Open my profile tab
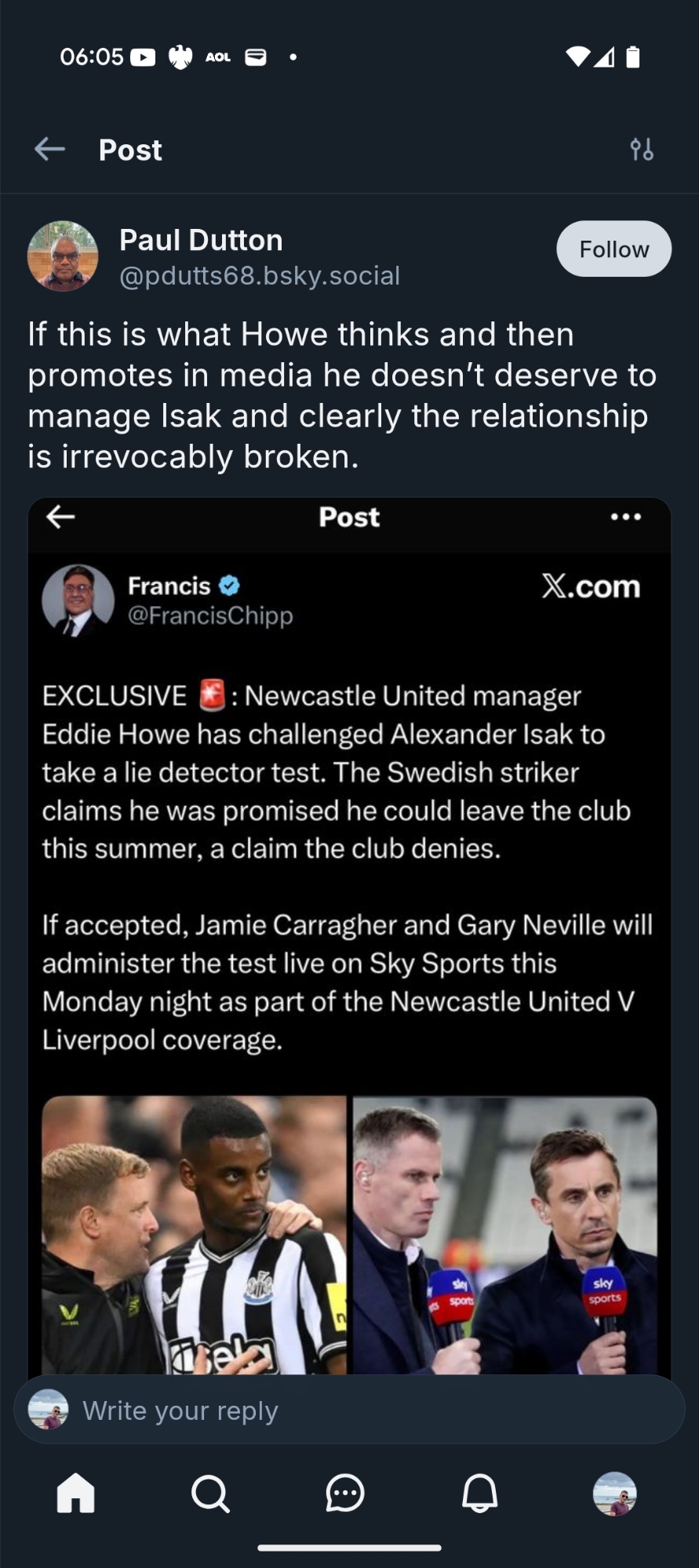 614,1494
